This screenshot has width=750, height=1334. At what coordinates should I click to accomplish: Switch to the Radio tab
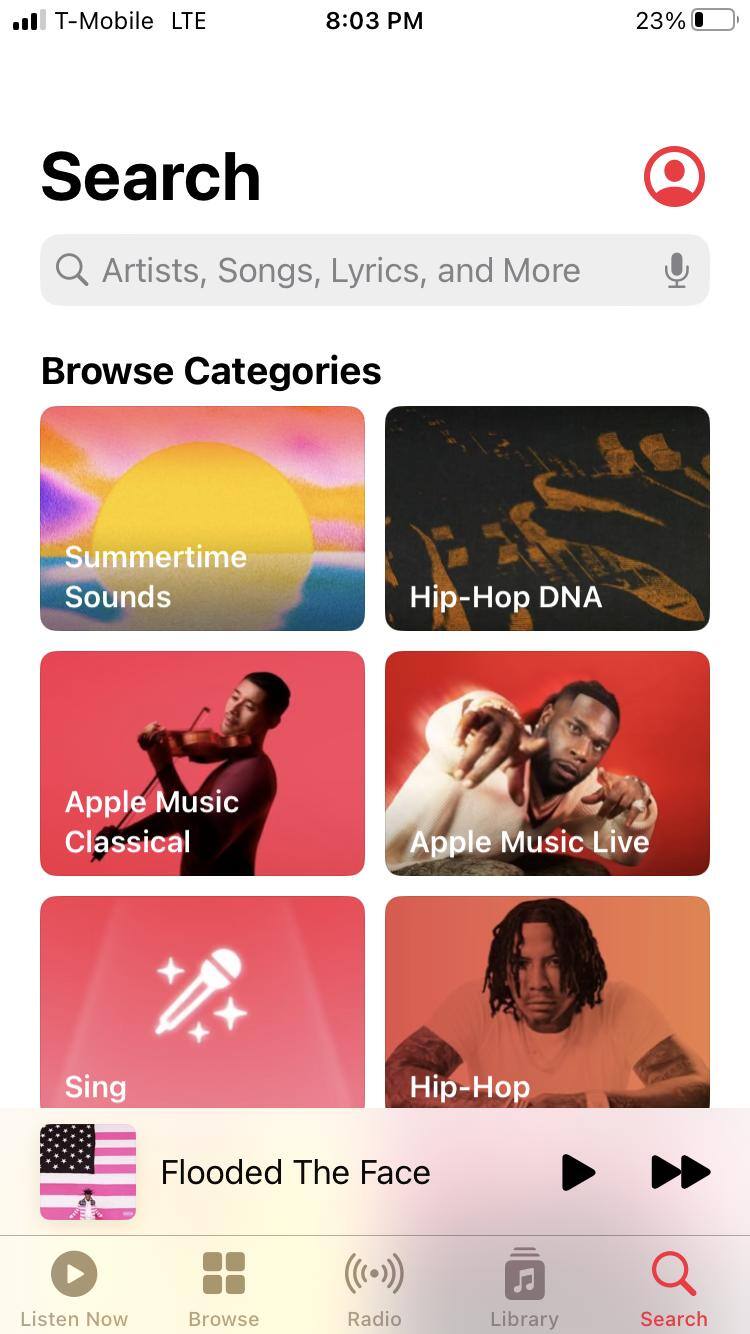[x=374, y=1289]
